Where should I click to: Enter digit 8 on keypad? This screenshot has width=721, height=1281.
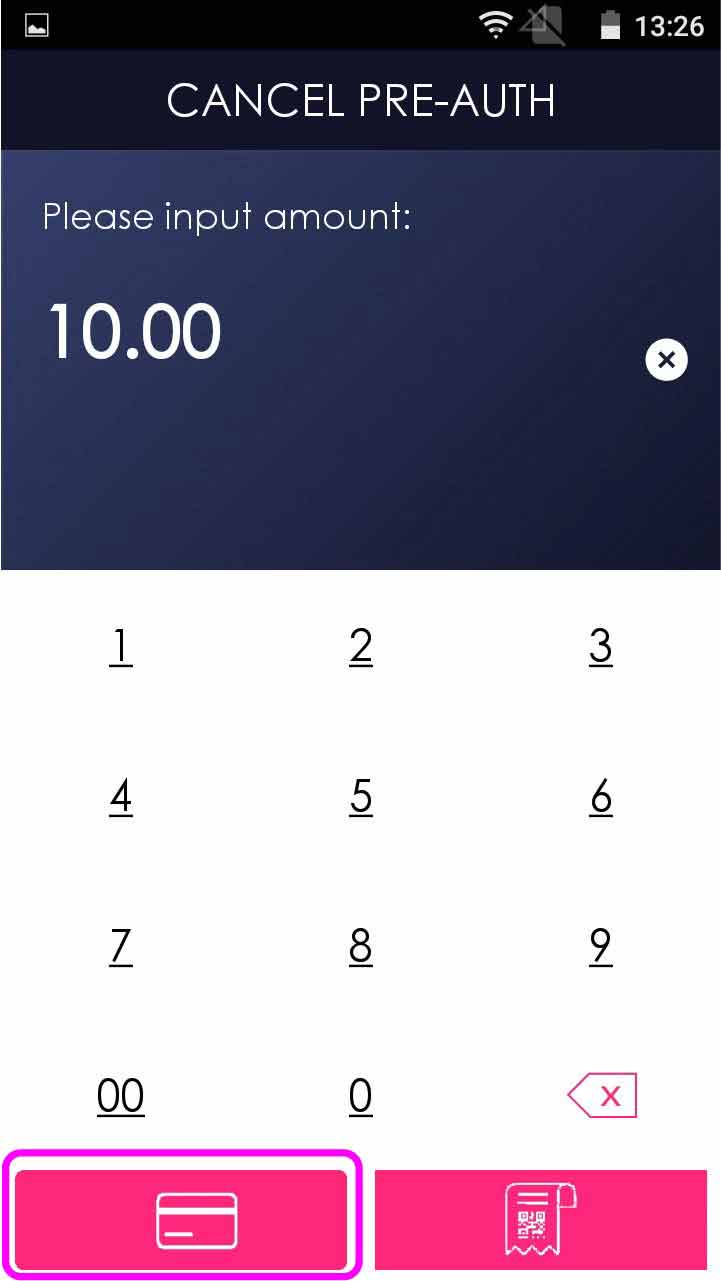[x=361, y=946]
